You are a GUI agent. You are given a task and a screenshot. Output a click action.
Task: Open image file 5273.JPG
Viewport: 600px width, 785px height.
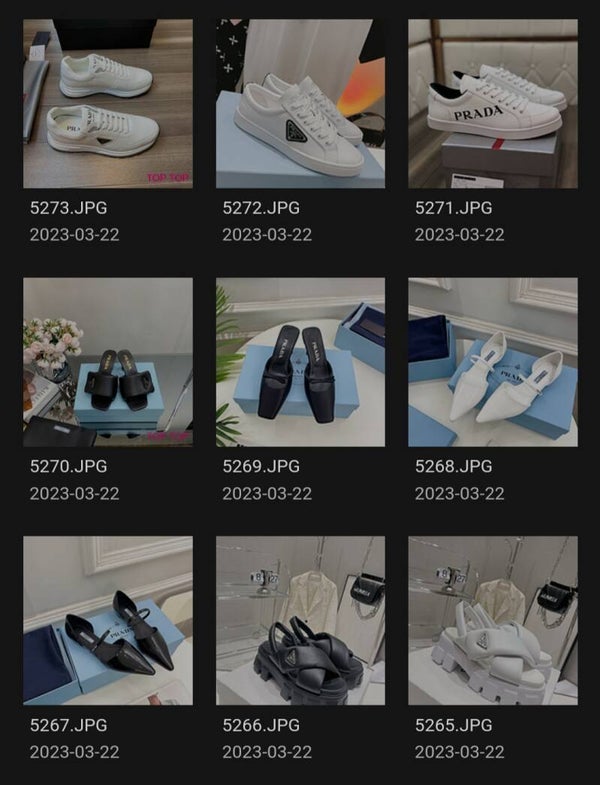(108, 104)
